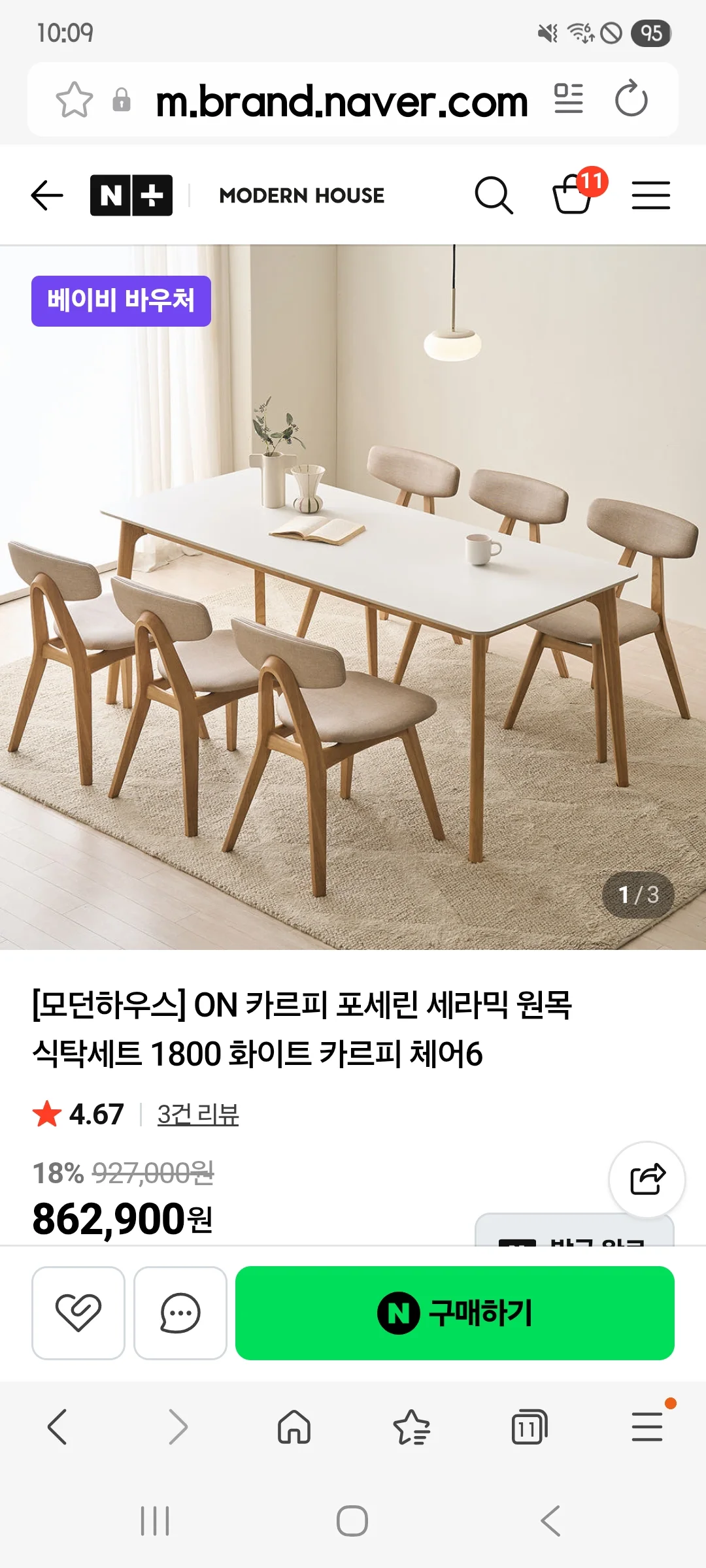Go to the browser home page
The width and height of the screenshot is (706, 1568).
[294, 1426]
